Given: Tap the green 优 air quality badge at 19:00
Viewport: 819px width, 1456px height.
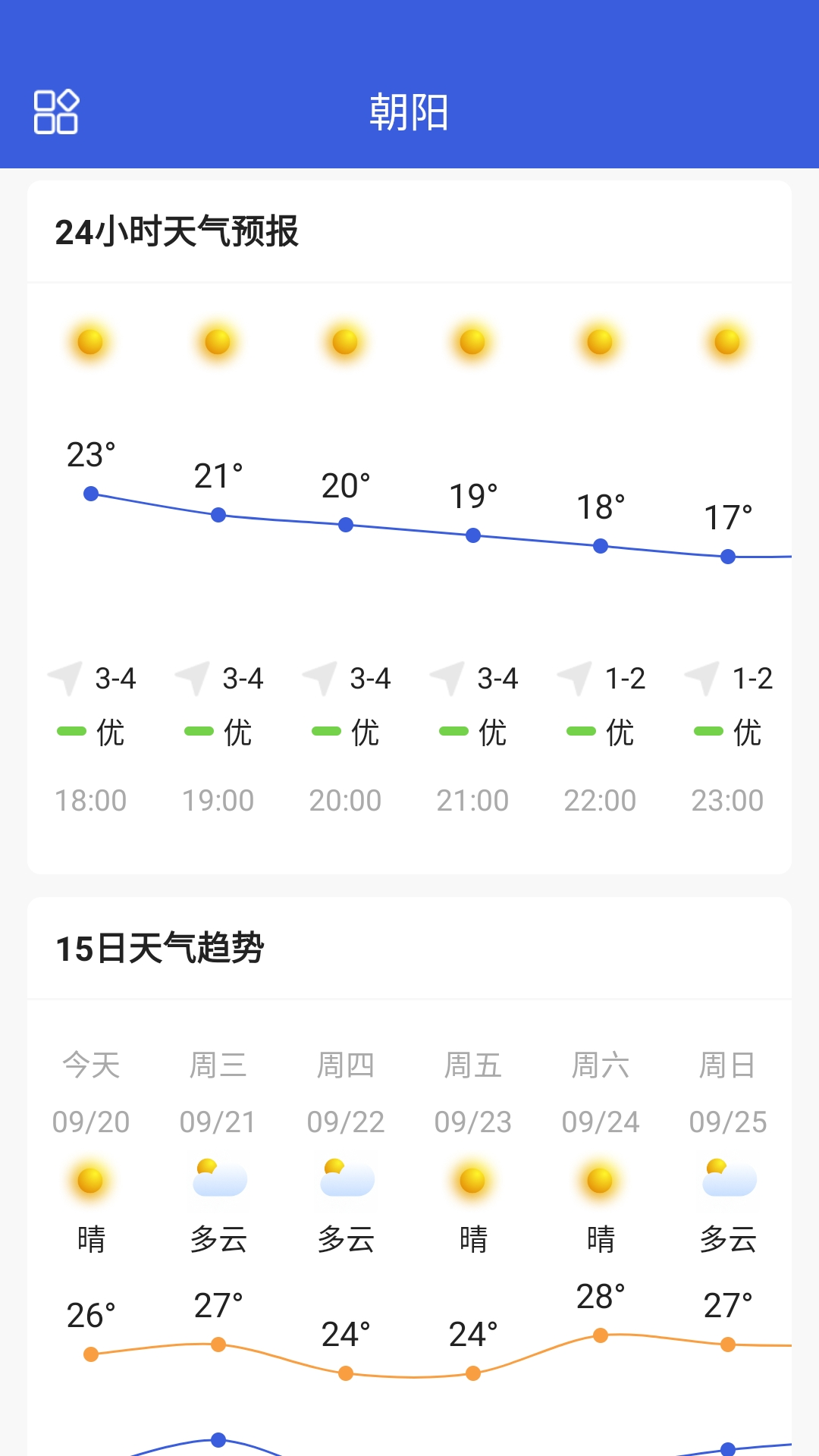Looking at the screenshot, I should click(219, 732).
